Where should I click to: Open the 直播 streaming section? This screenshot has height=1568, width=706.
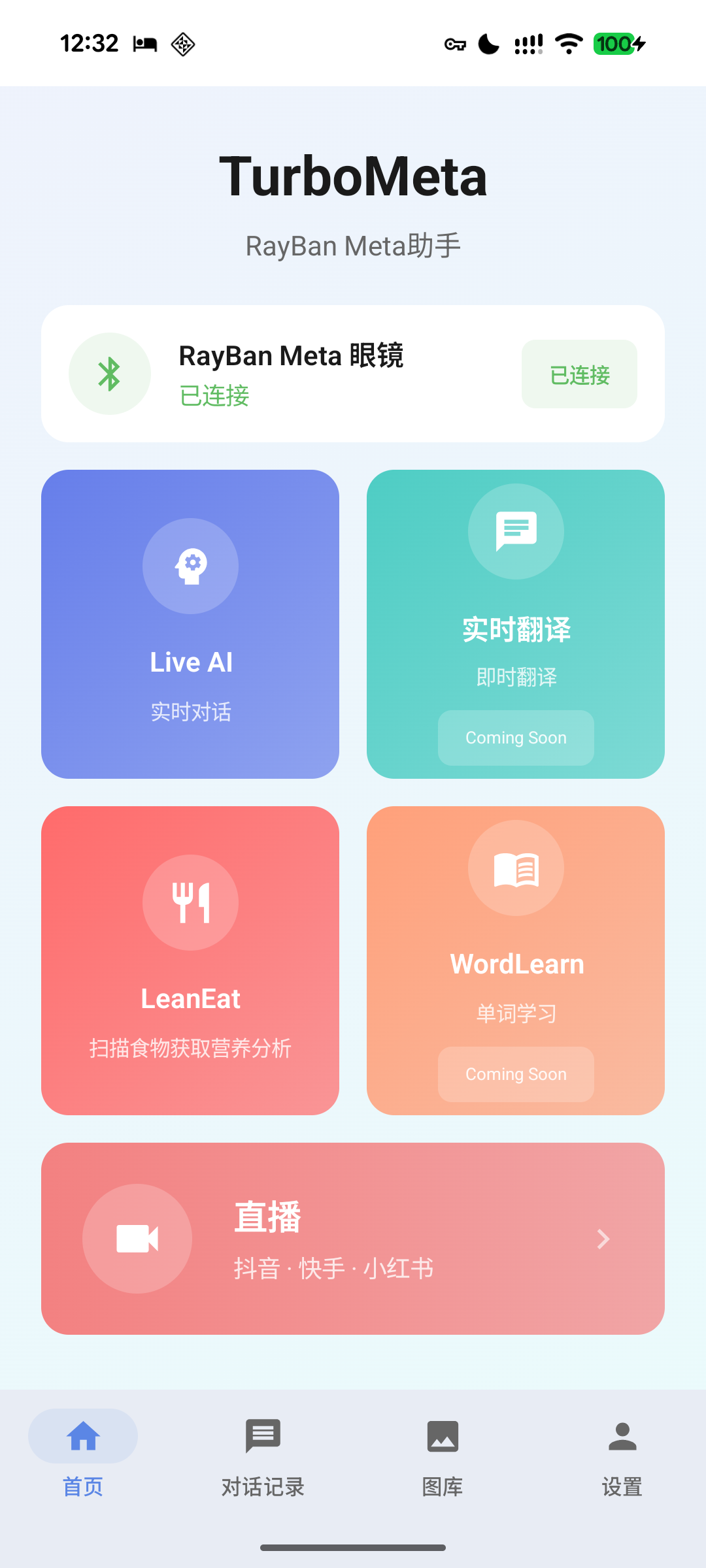[353, 1239]
